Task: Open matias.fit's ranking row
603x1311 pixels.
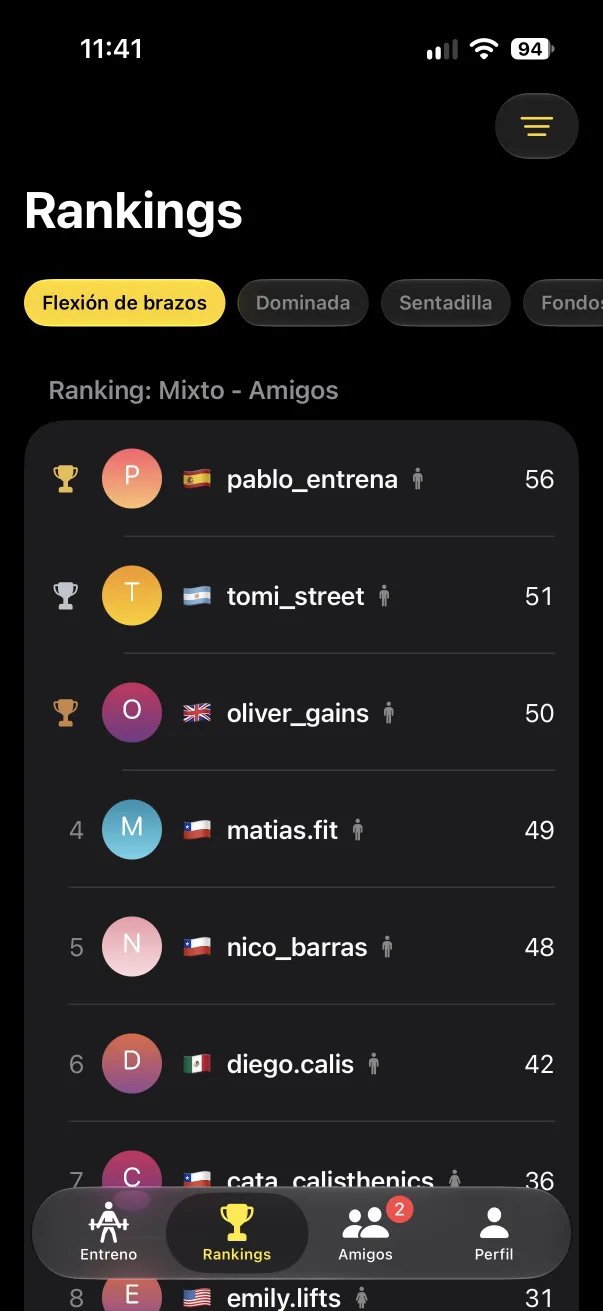Action: pos(301,830)
